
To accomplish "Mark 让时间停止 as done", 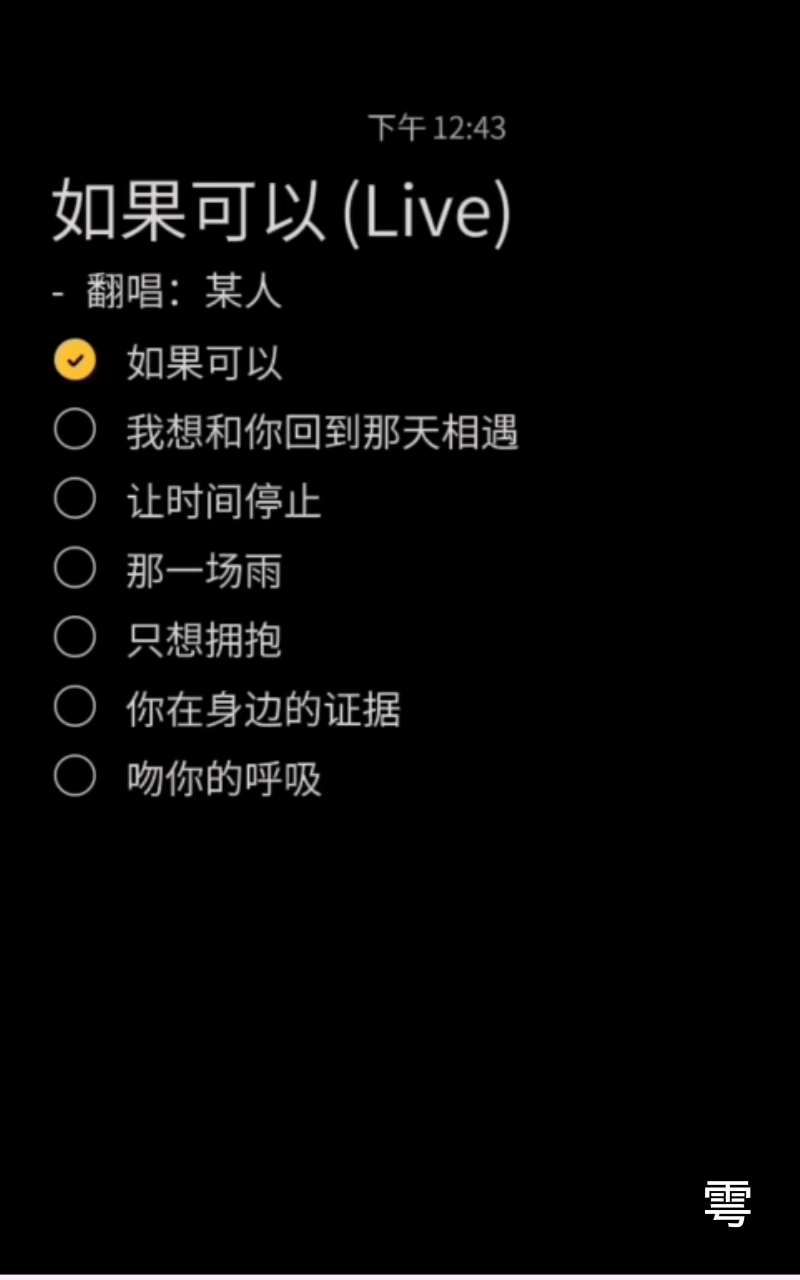I will 75,499.
